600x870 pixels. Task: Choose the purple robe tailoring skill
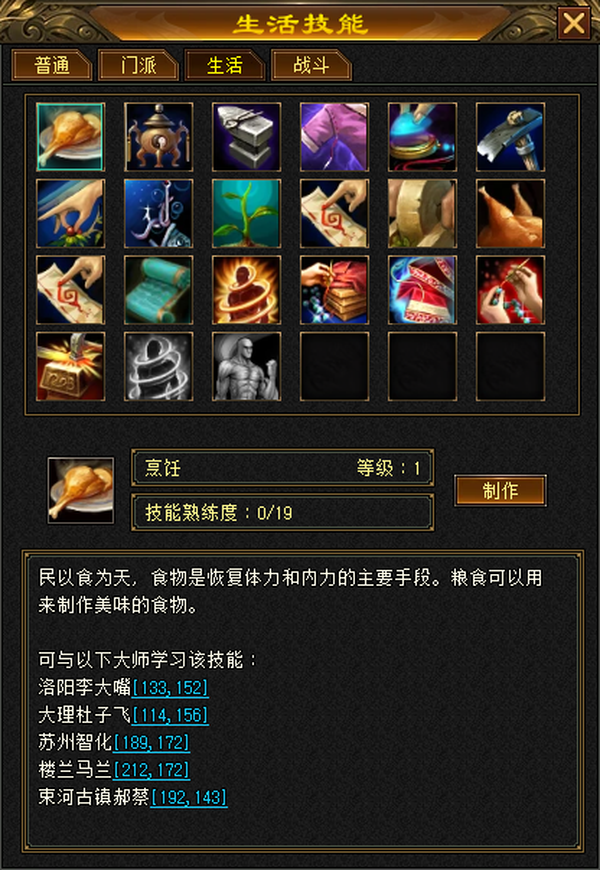point(334,136)
